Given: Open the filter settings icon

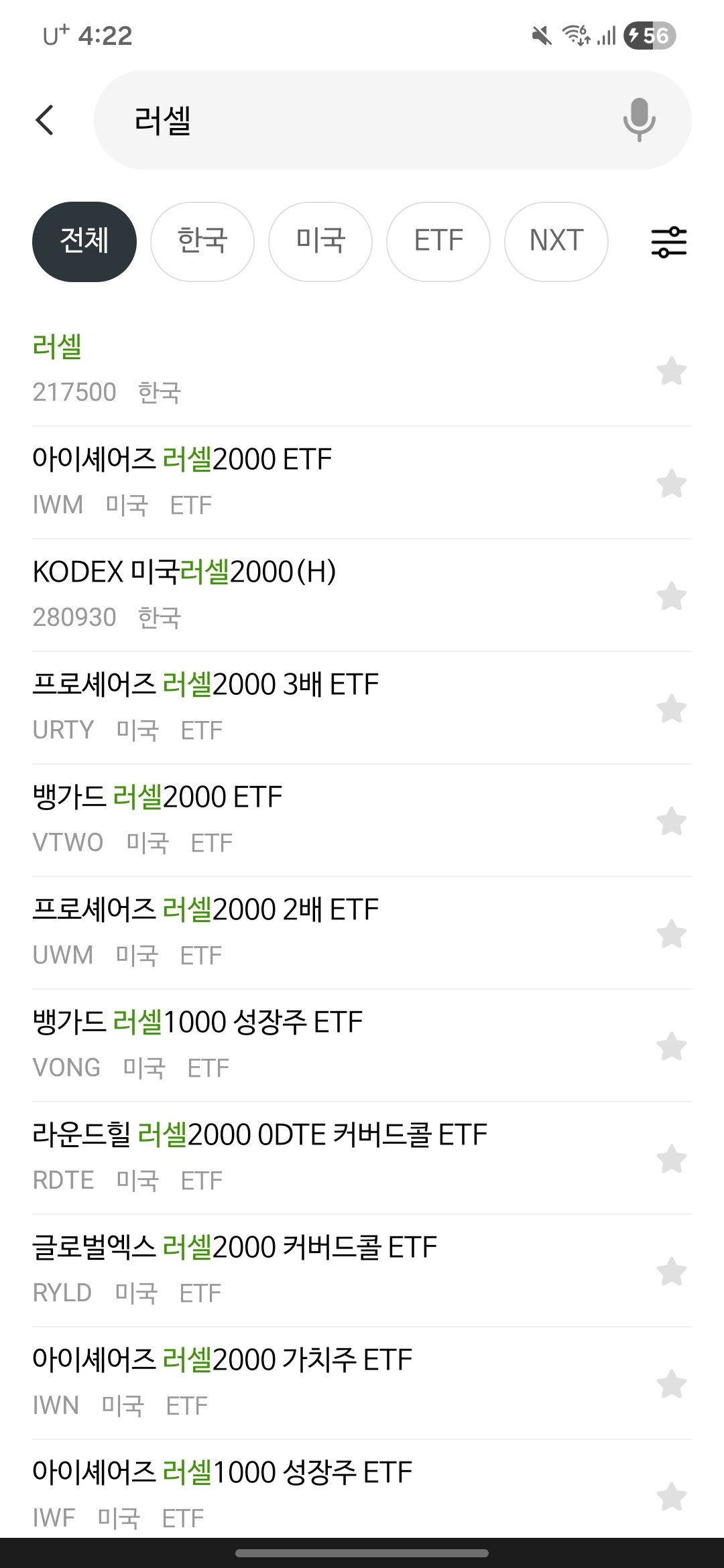Looking at the screenshot, I should (668, 242).
